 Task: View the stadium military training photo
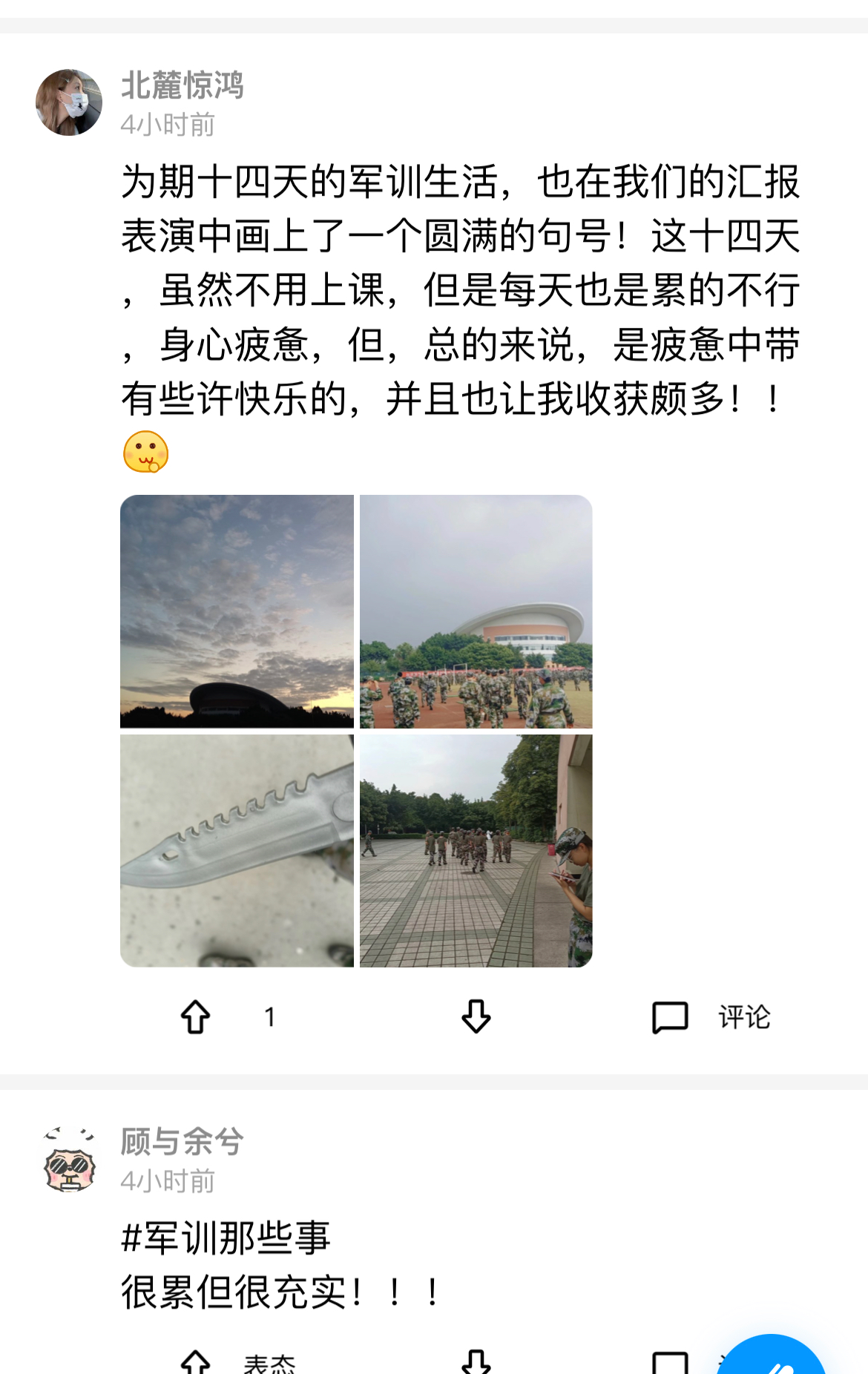pos(476,611)
